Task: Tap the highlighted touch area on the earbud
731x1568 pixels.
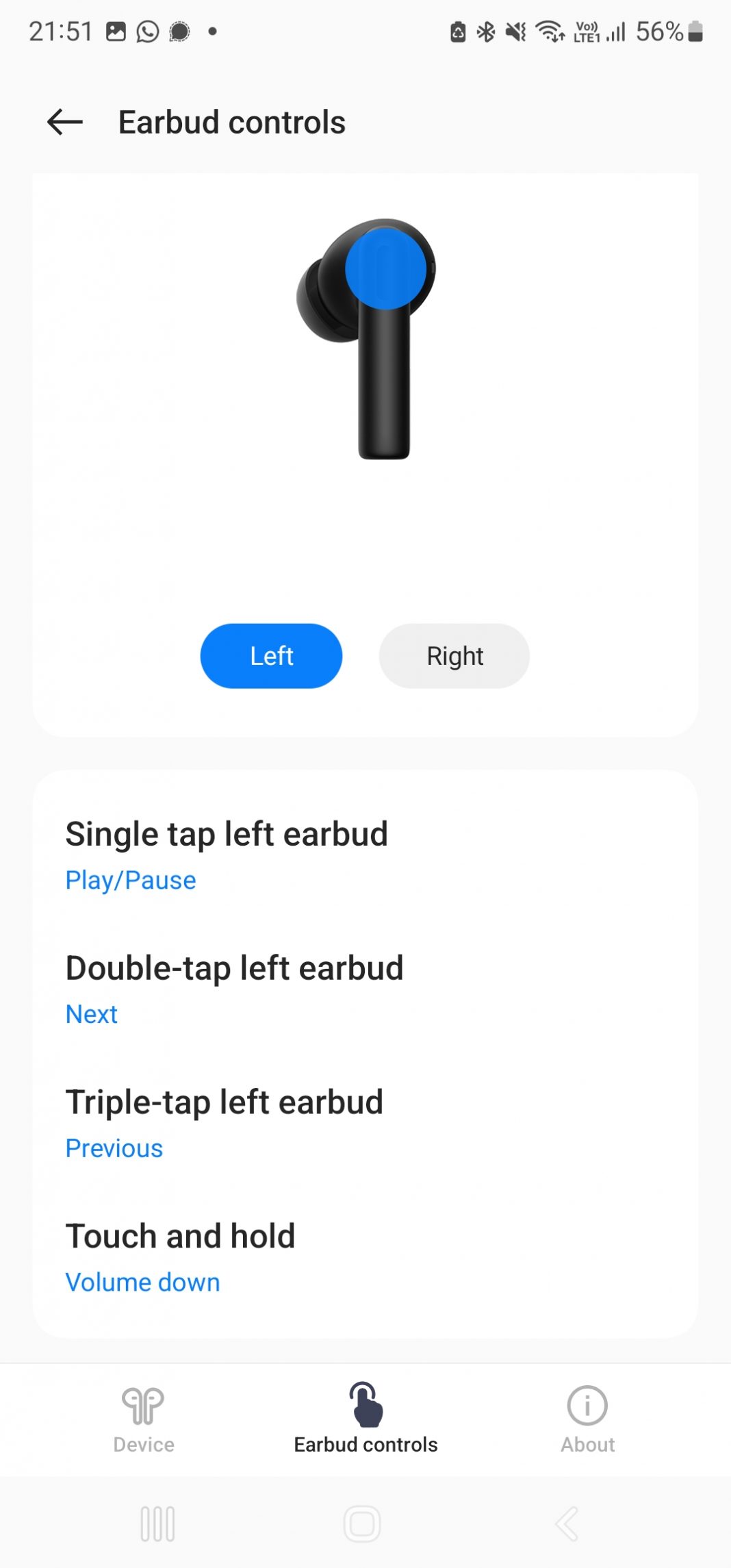Action: pyautogui.click(x=386, y=268)
